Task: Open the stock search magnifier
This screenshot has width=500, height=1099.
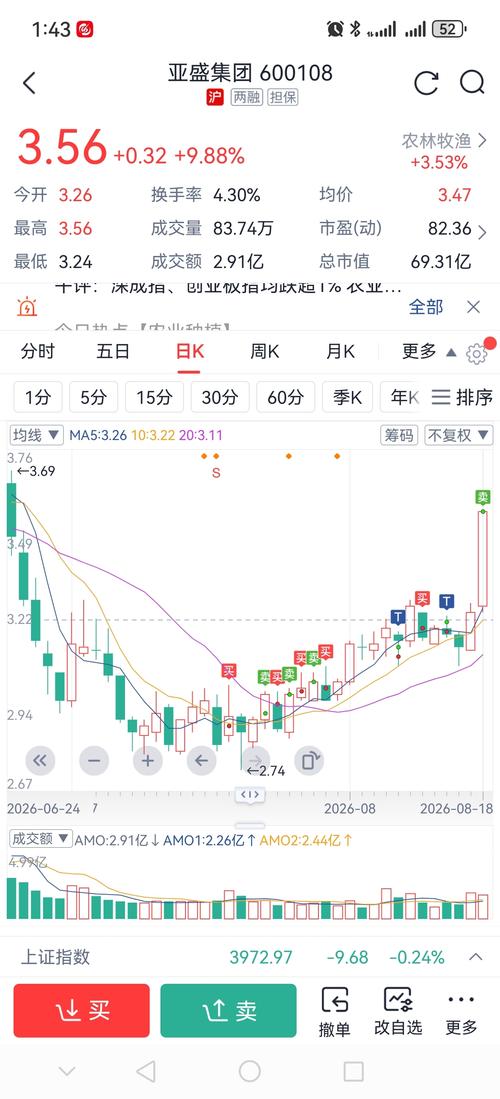Action: pos(472,83)
